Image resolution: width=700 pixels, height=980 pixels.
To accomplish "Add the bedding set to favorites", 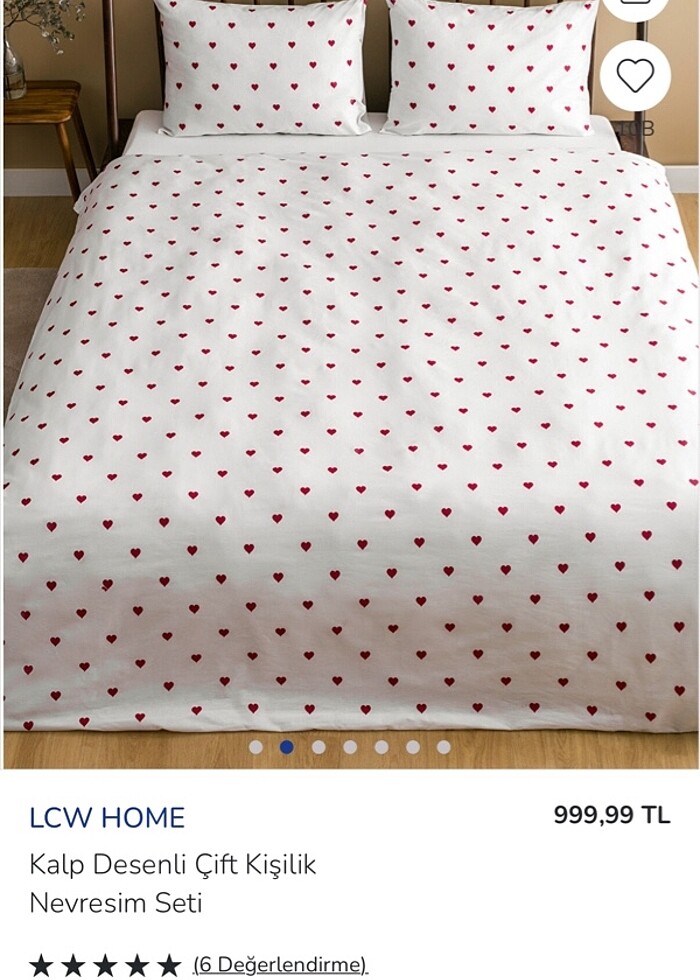I will [635, 76].
